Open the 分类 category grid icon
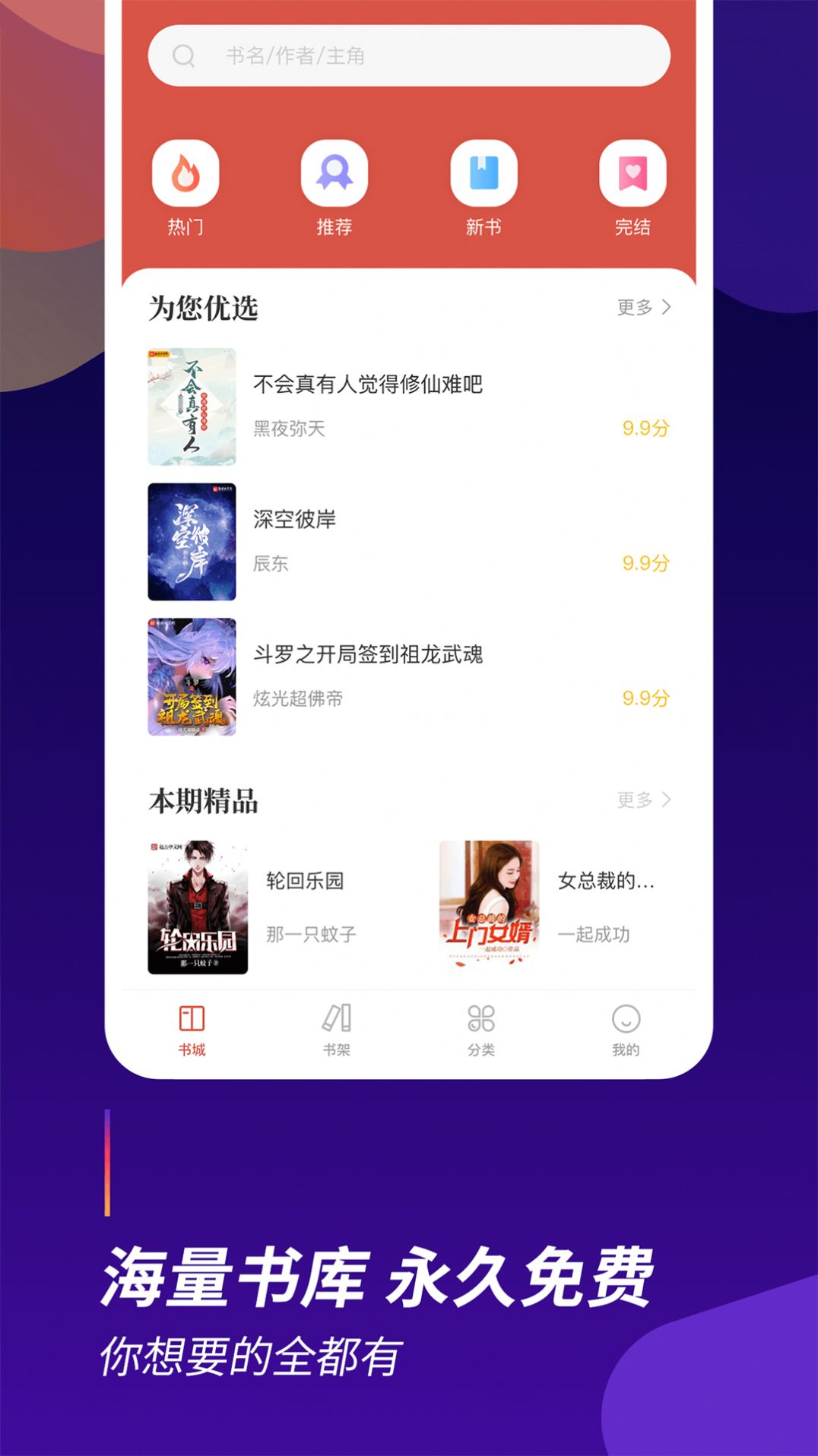This screenshot has height=1456, width=818. (482, 1018)
